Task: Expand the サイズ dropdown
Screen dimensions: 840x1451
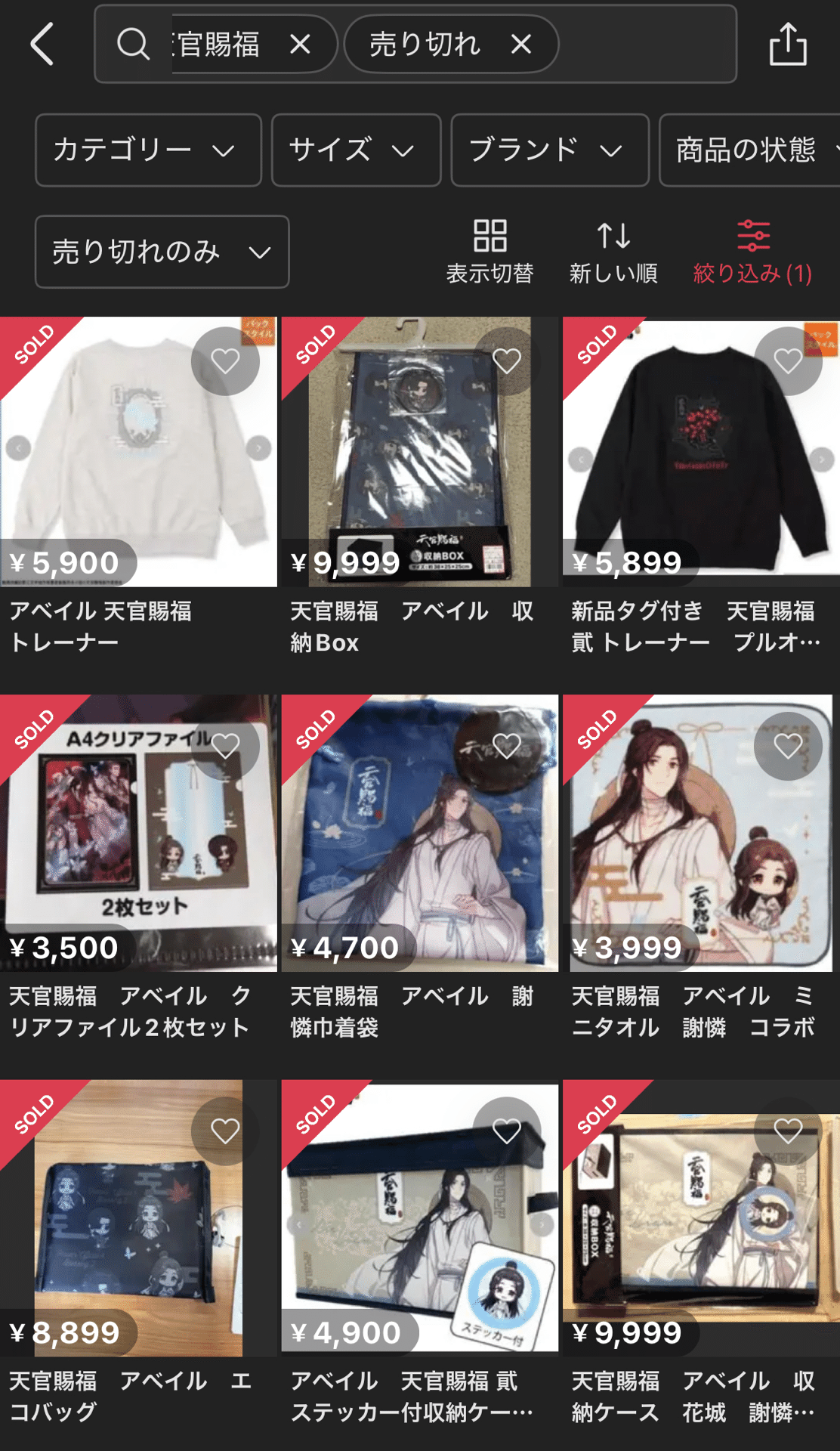Action: coord(356,150)
